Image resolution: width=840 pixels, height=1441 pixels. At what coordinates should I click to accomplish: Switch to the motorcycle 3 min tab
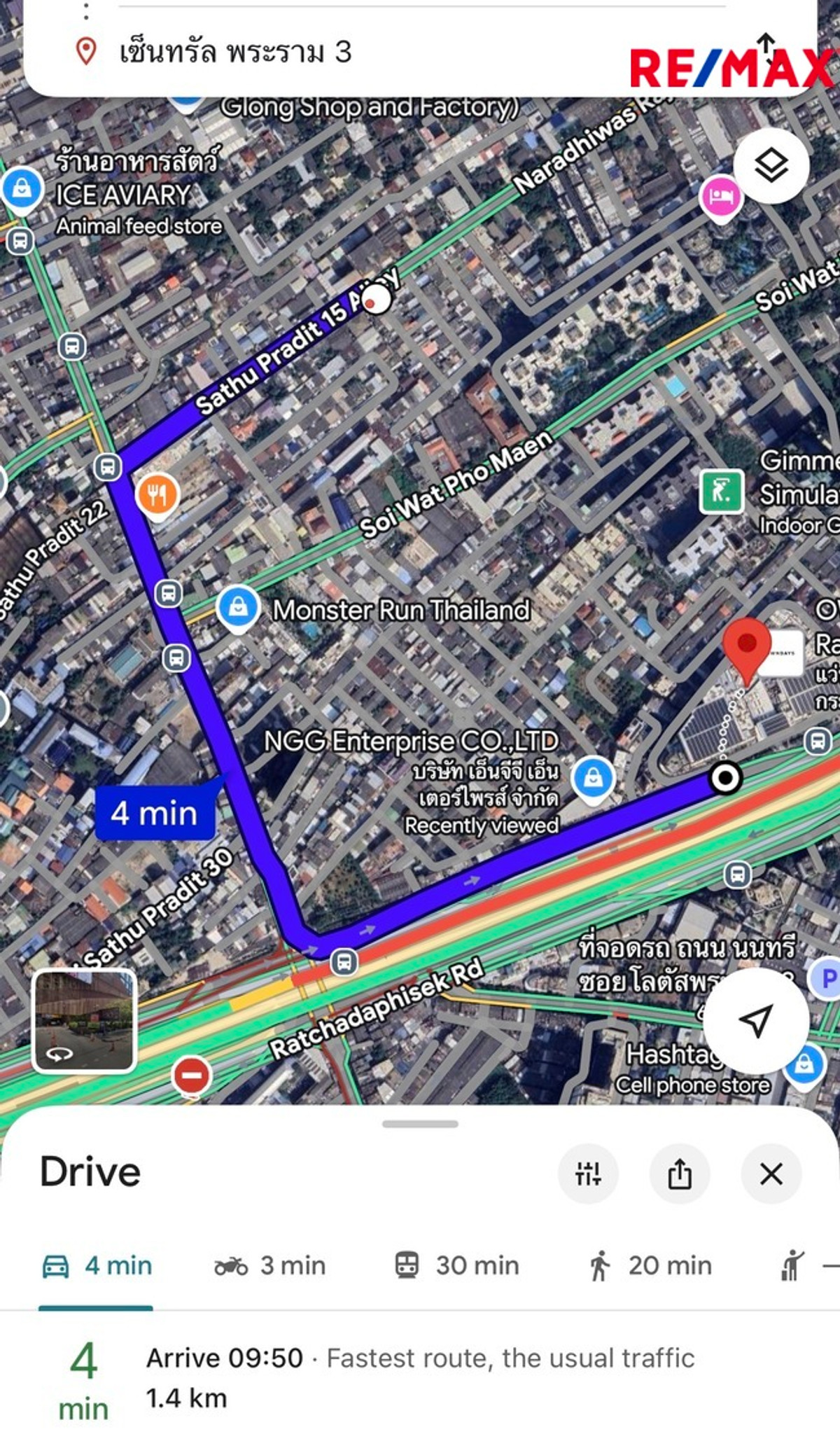(x=270, y=1266)
